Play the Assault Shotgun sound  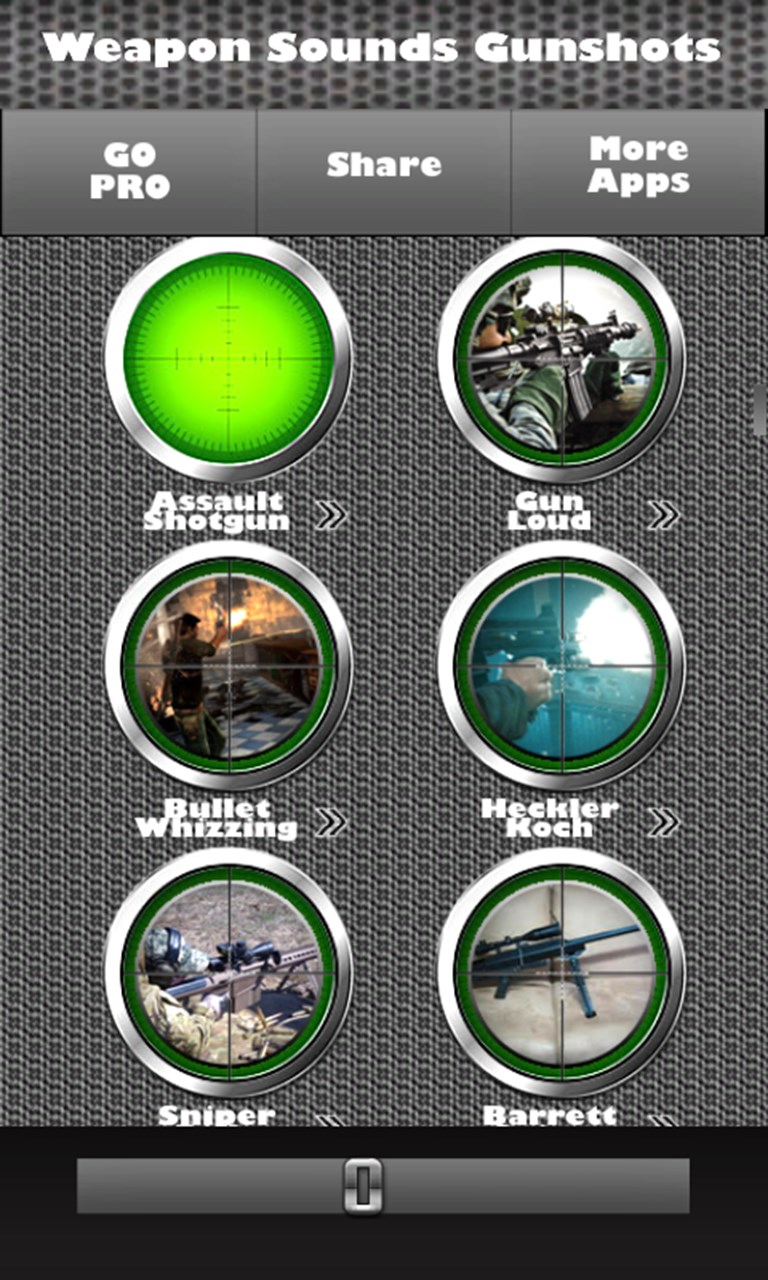pyautogui.click(x=229, y=359)
